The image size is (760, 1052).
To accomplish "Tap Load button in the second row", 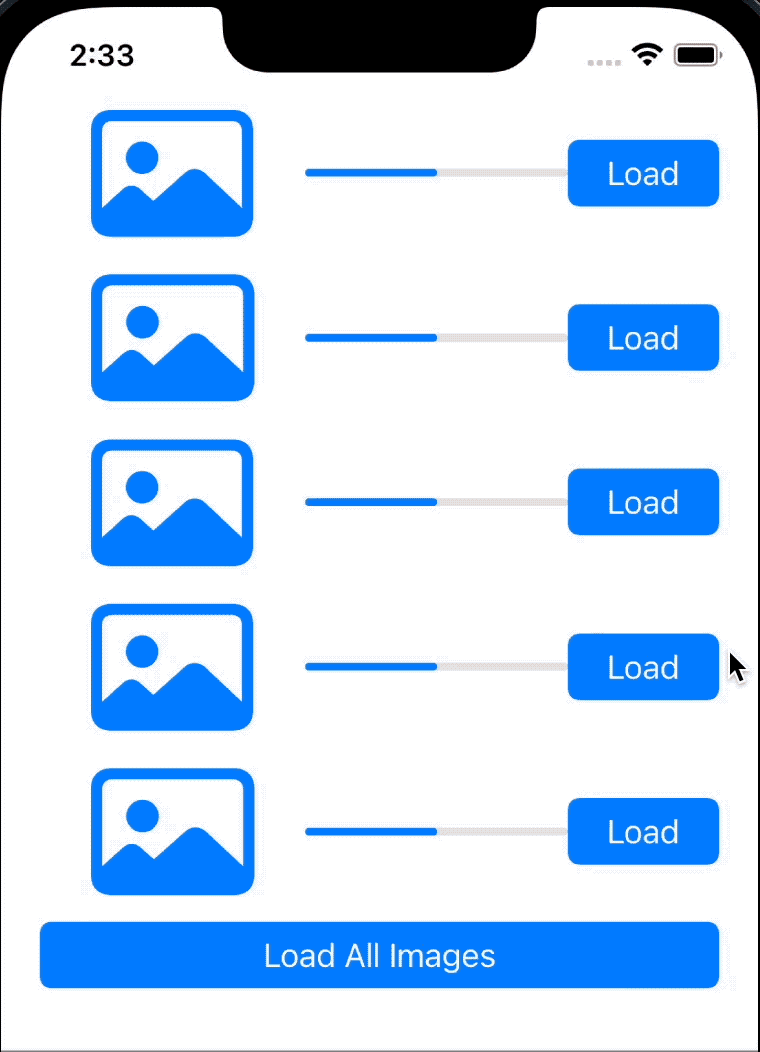I will pos(643,338).
